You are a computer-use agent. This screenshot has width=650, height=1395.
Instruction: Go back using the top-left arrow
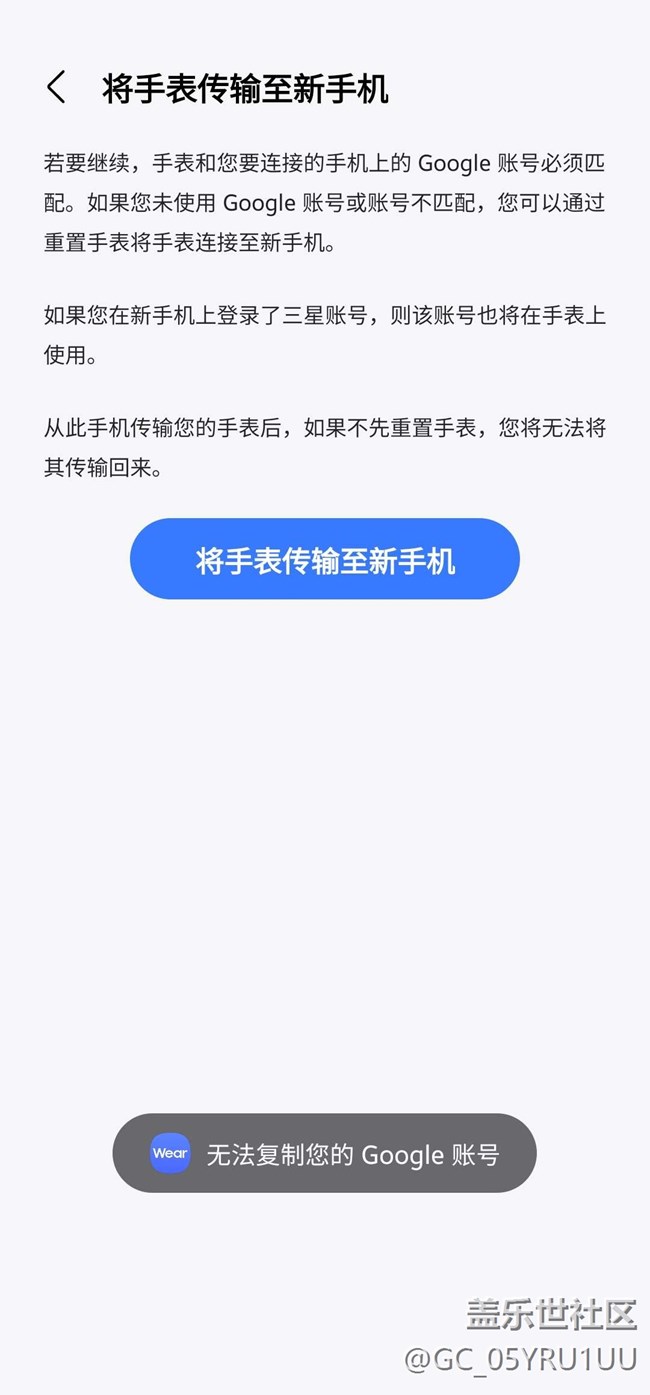coord(56,88)
